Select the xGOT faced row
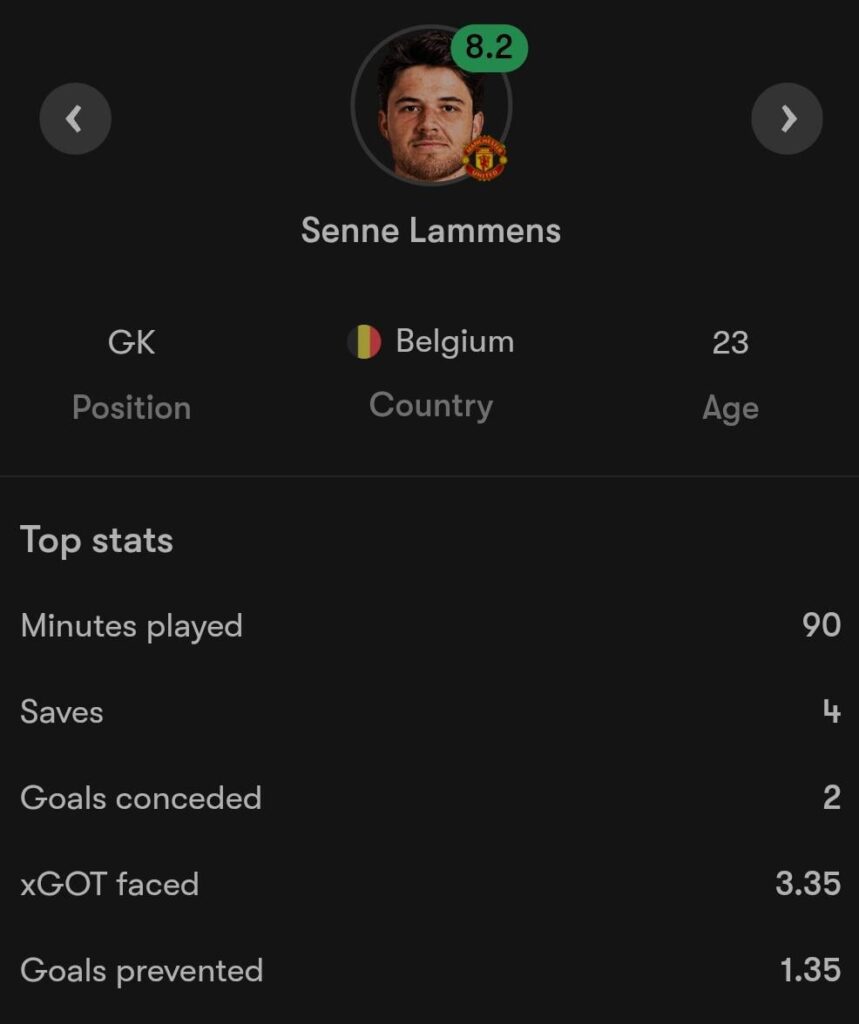Image resolution: width=859 pixels, height=1024 pixels. click(430, 884)
